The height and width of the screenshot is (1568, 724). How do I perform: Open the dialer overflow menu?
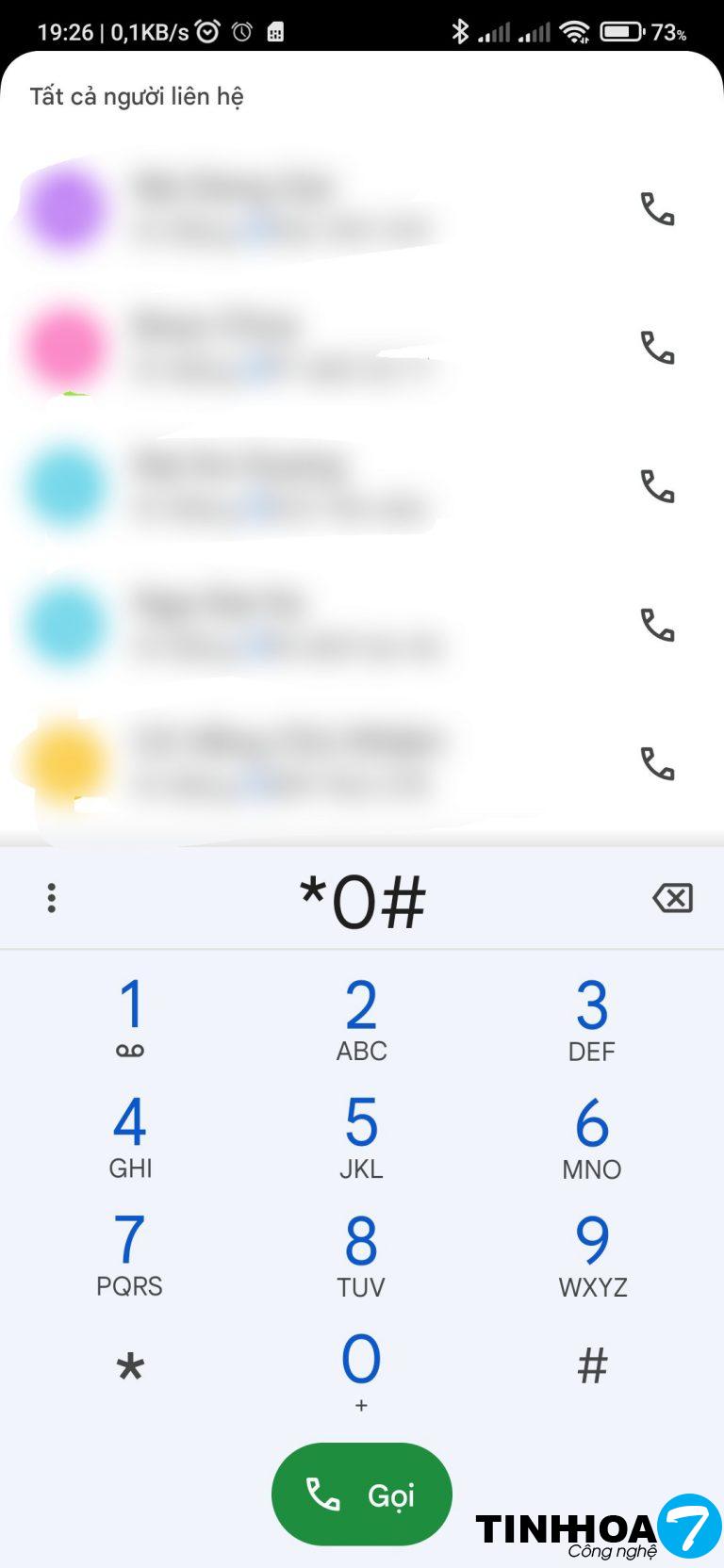coord(52,898)
